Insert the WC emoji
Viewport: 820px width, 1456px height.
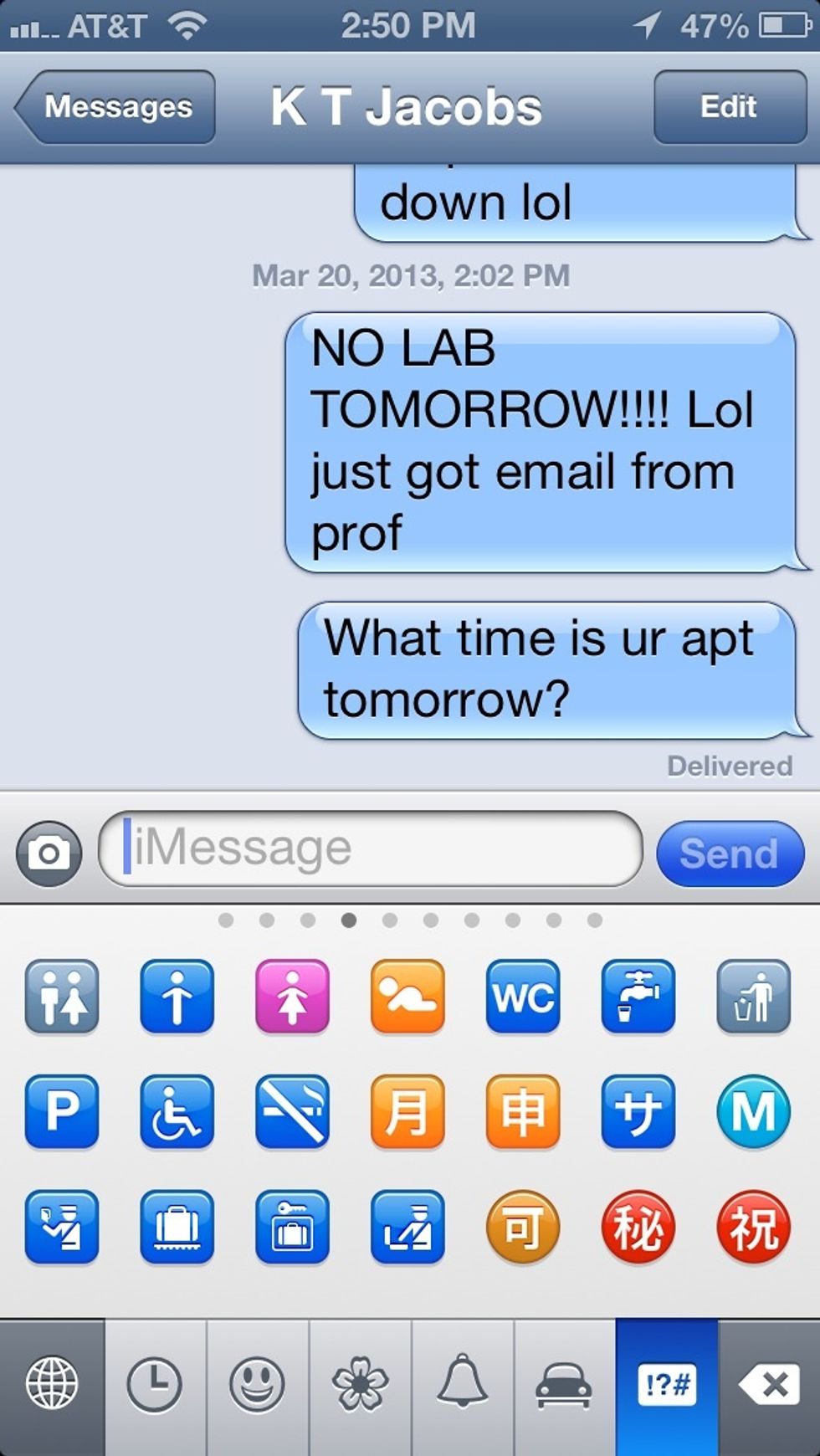pos(523,996)
